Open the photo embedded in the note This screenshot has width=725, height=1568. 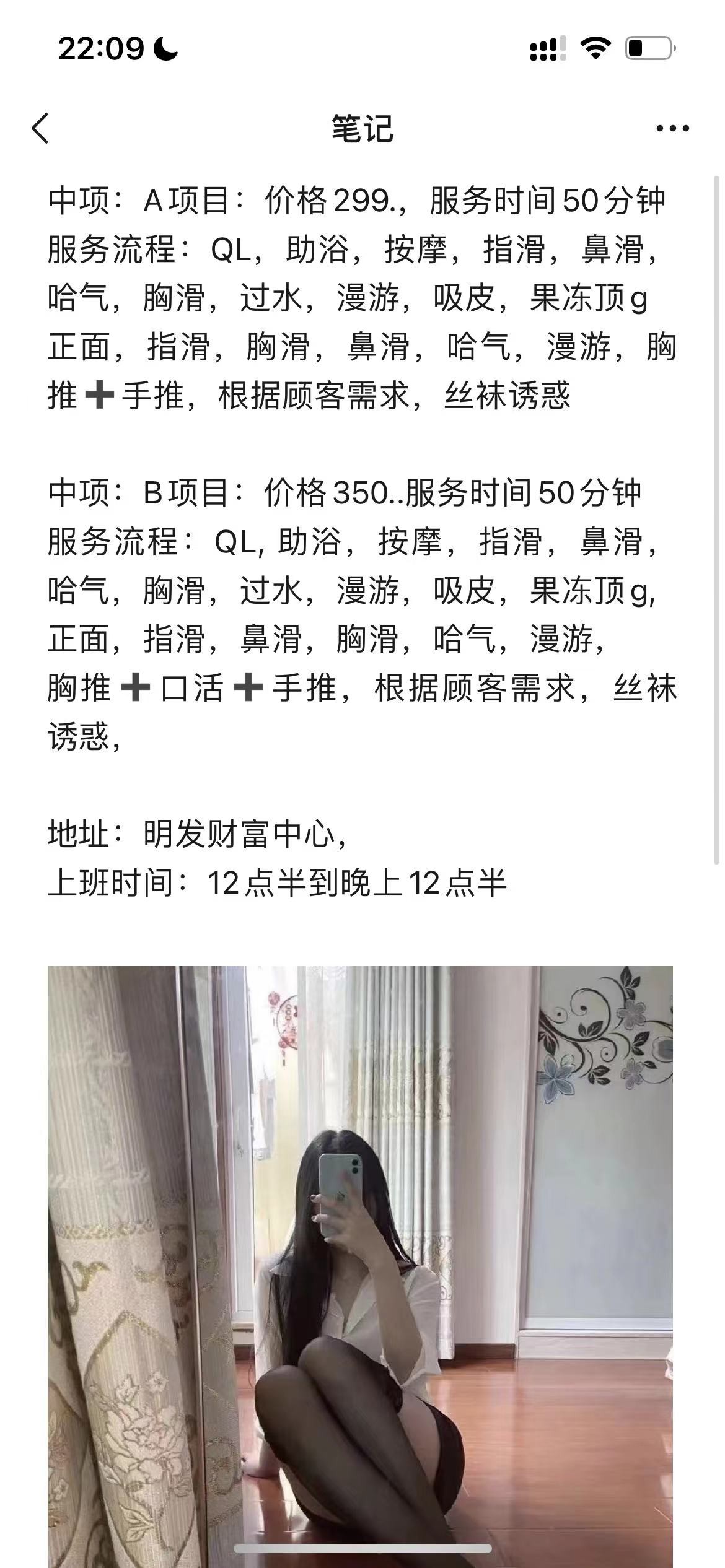(361, 1263)
